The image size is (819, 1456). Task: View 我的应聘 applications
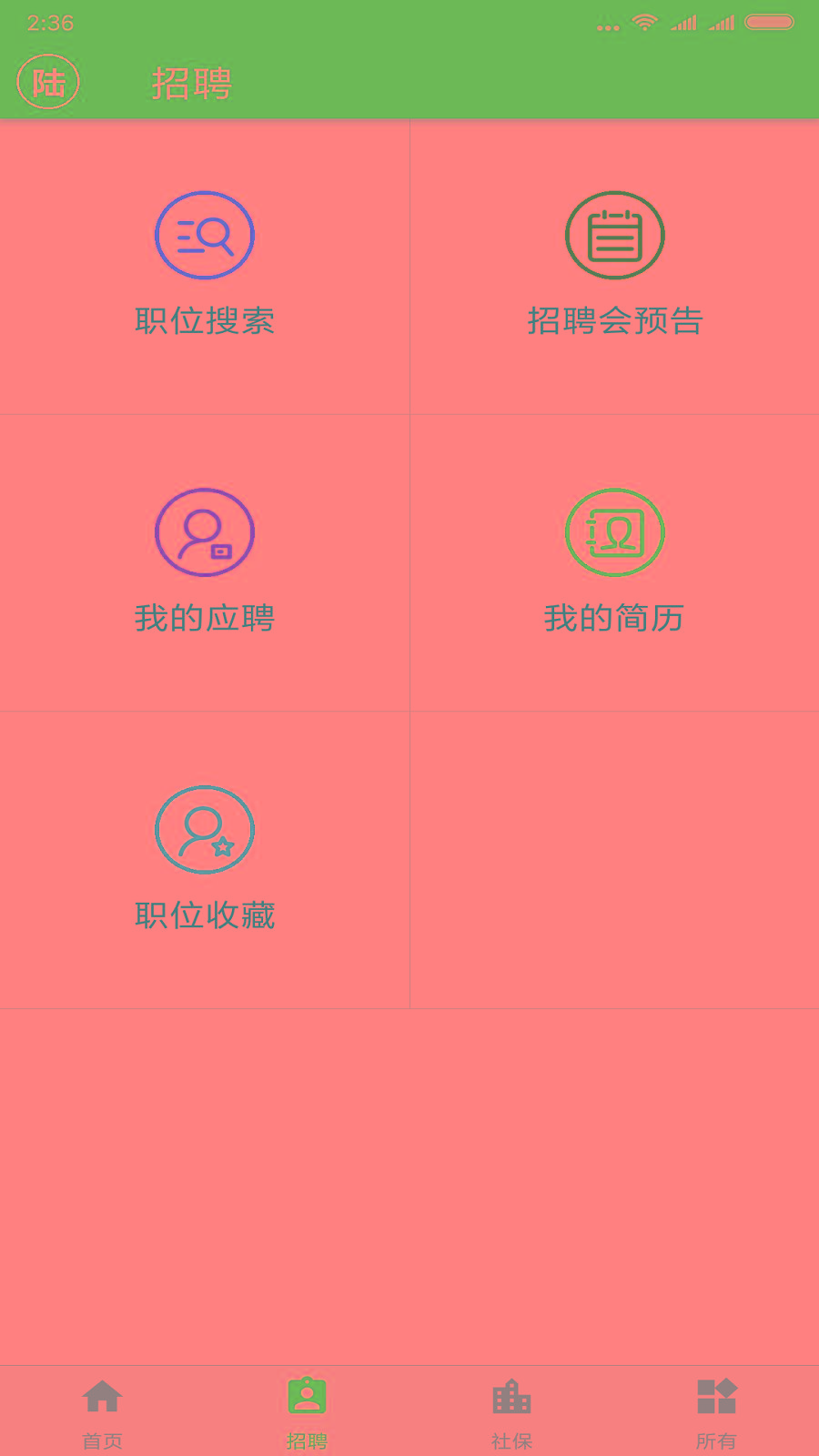205,562
